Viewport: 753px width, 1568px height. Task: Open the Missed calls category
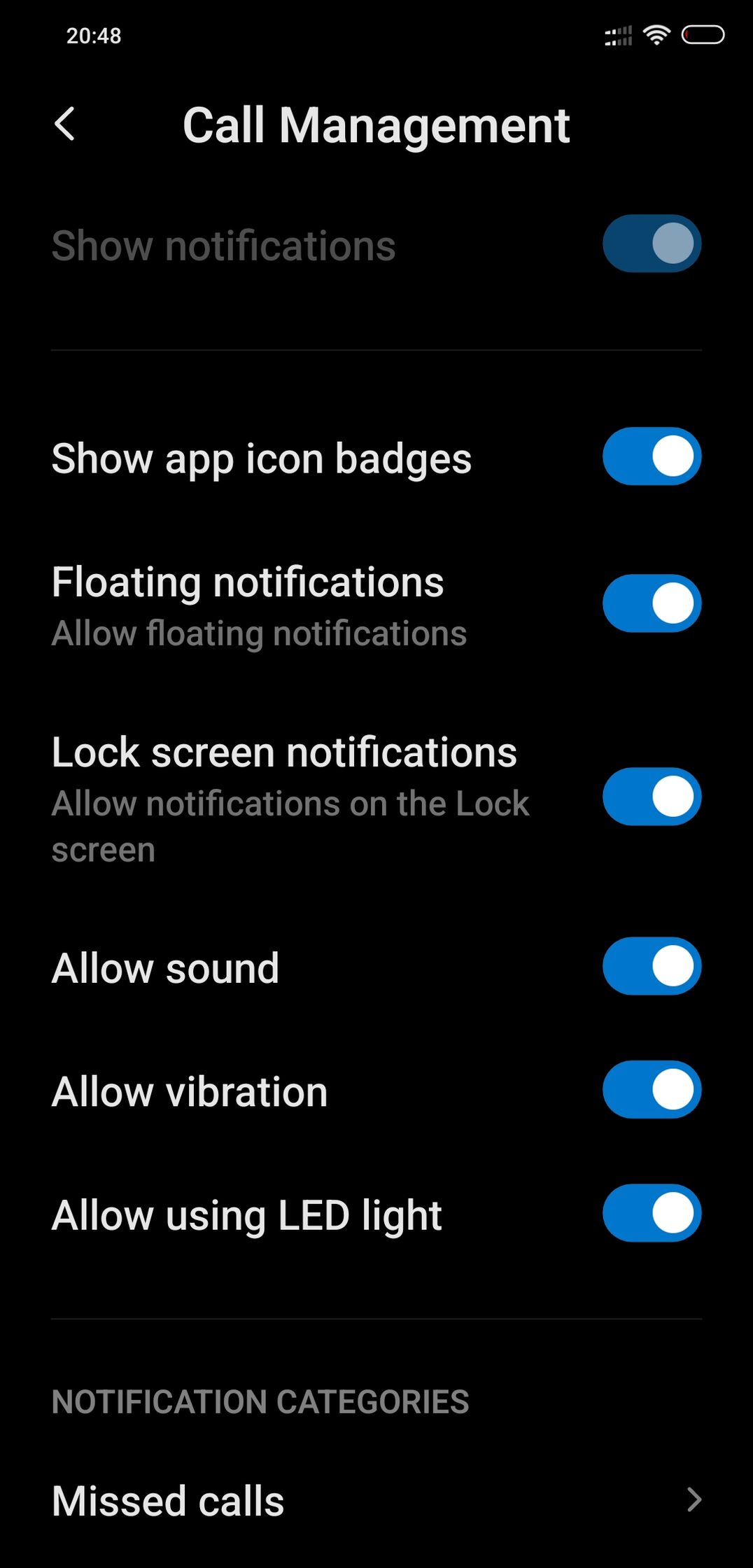376,1501
